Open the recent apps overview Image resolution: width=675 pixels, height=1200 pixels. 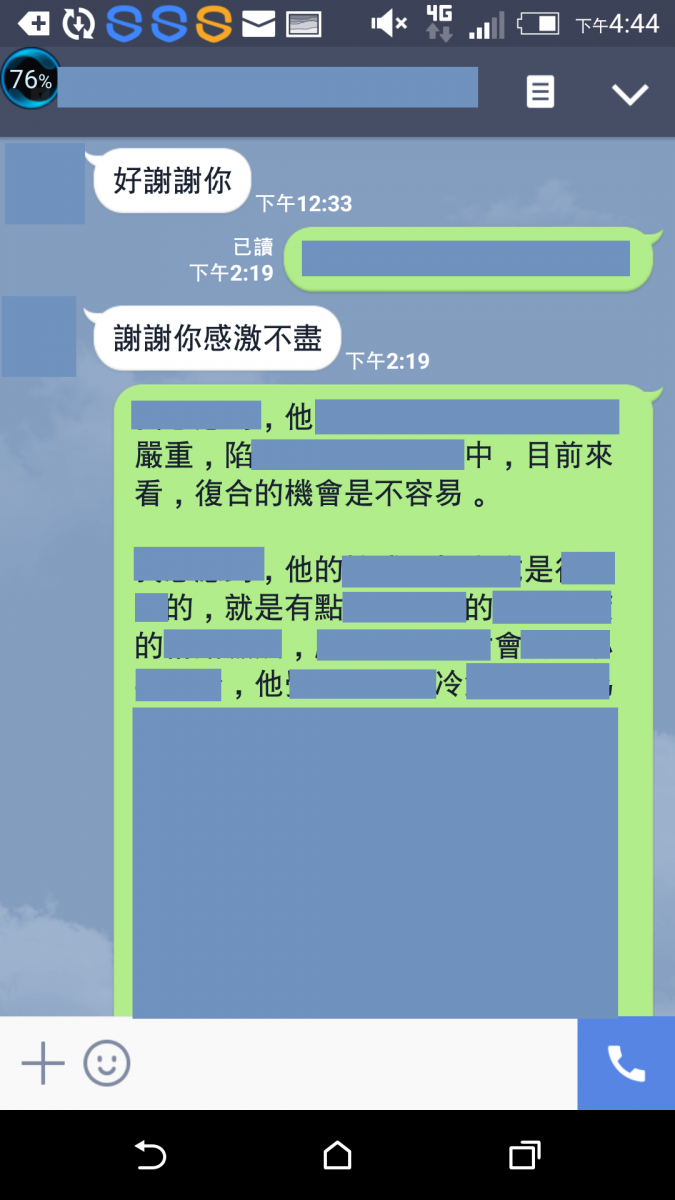point(524,1156)
